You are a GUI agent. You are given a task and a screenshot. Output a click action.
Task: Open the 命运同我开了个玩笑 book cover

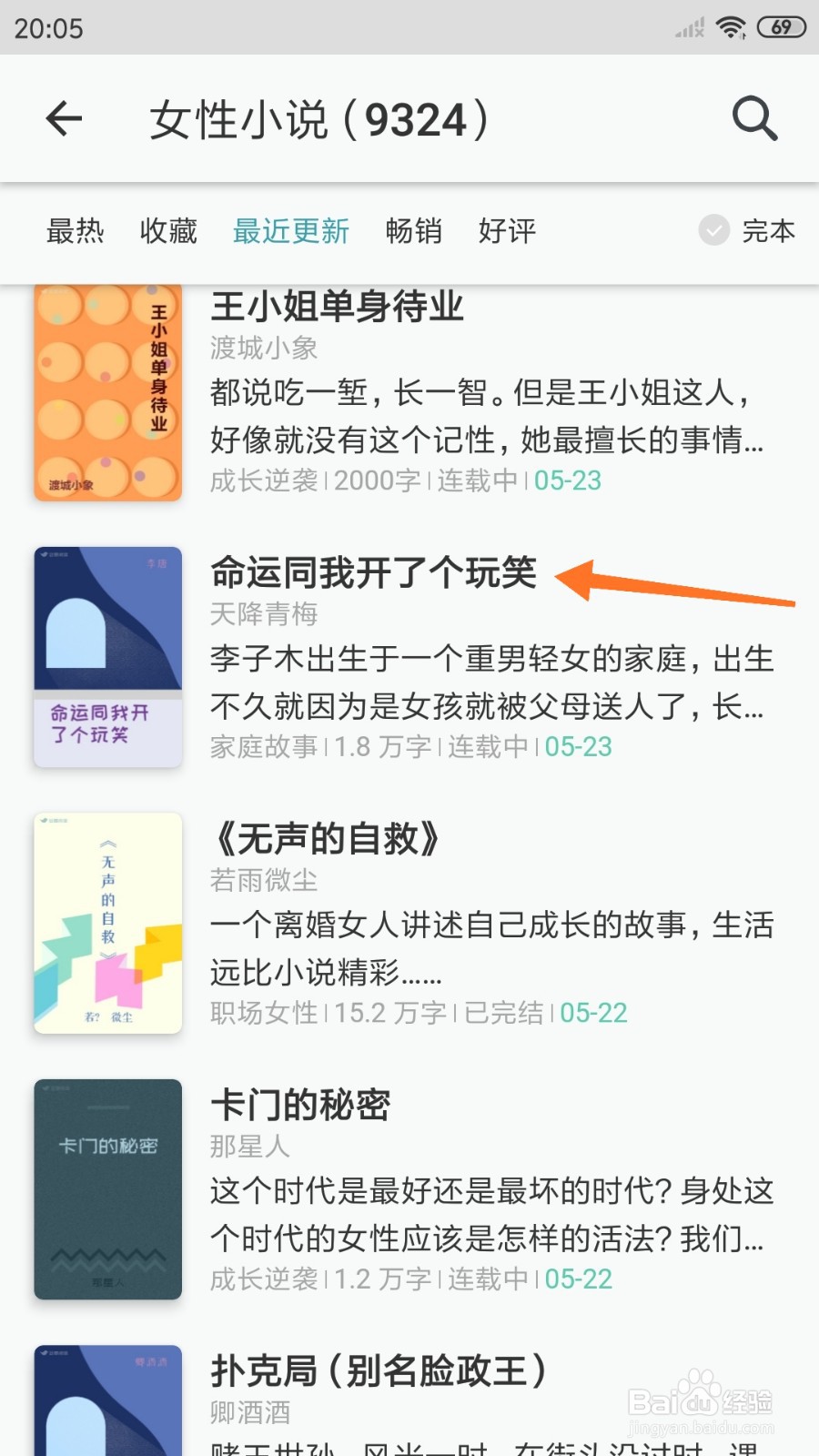pos(107,657)
